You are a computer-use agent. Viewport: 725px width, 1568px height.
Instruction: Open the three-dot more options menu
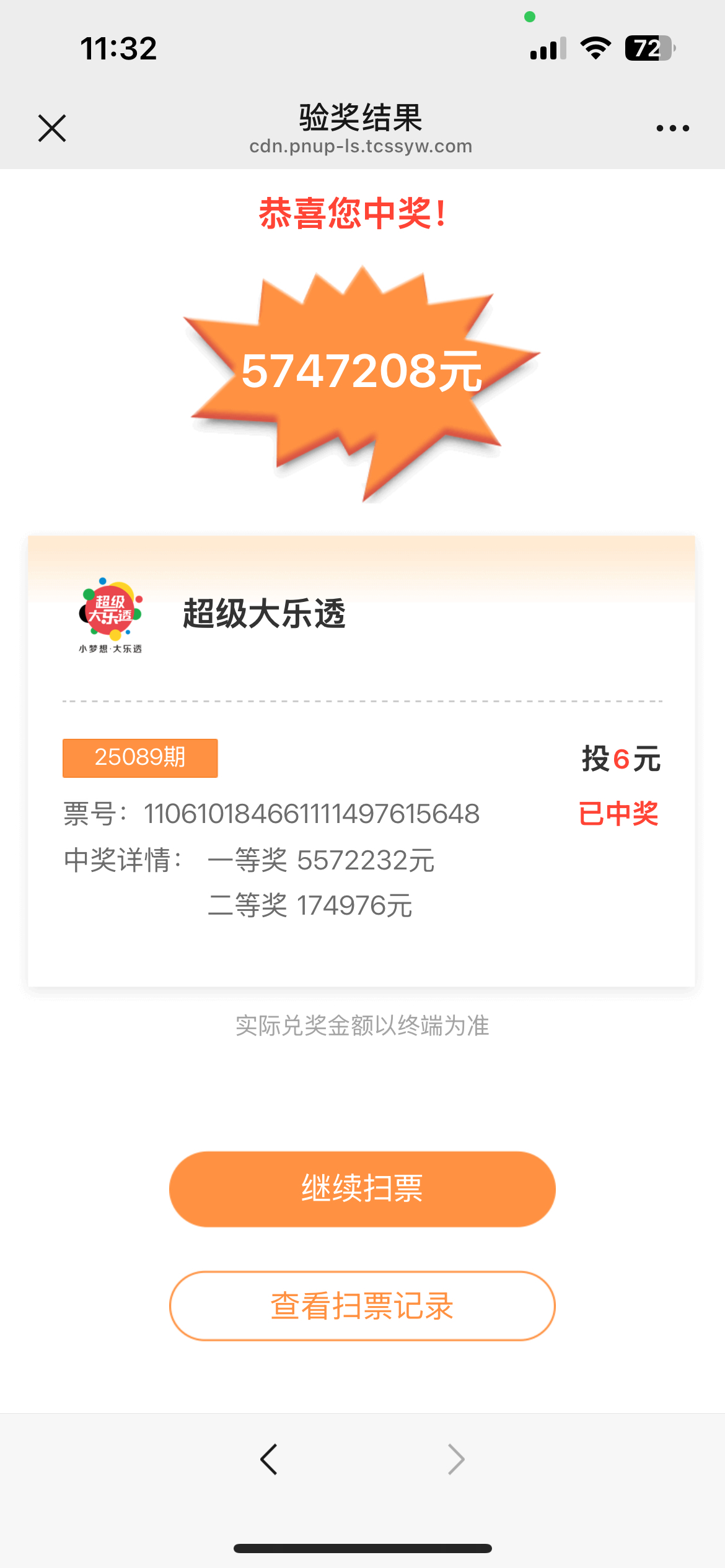[672, 128]
